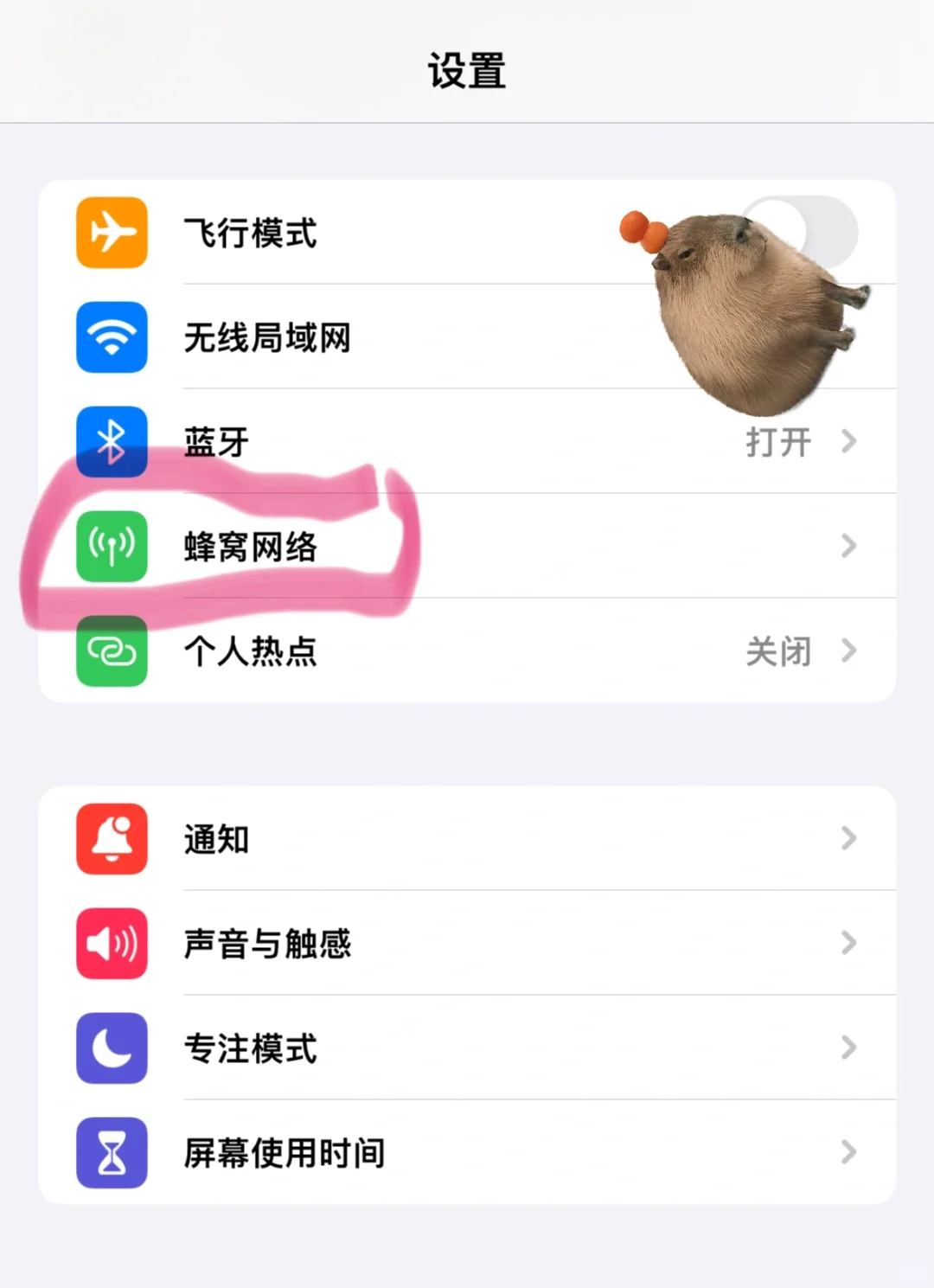
Task: Tap the green cellular antenna icon for 蜂窝网络
Action: coord(111,547)
